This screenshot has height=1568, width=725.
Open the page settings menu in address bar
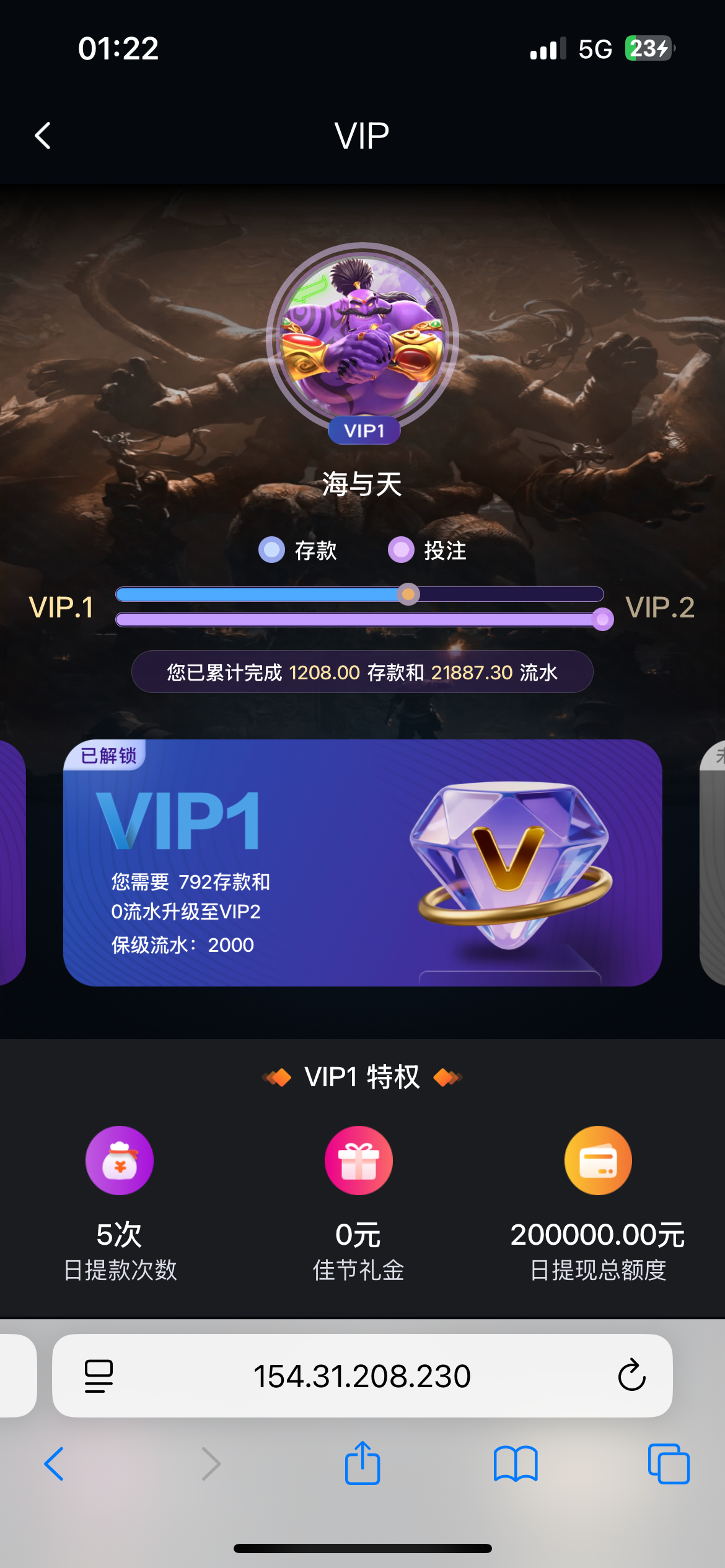(99, 1376)
